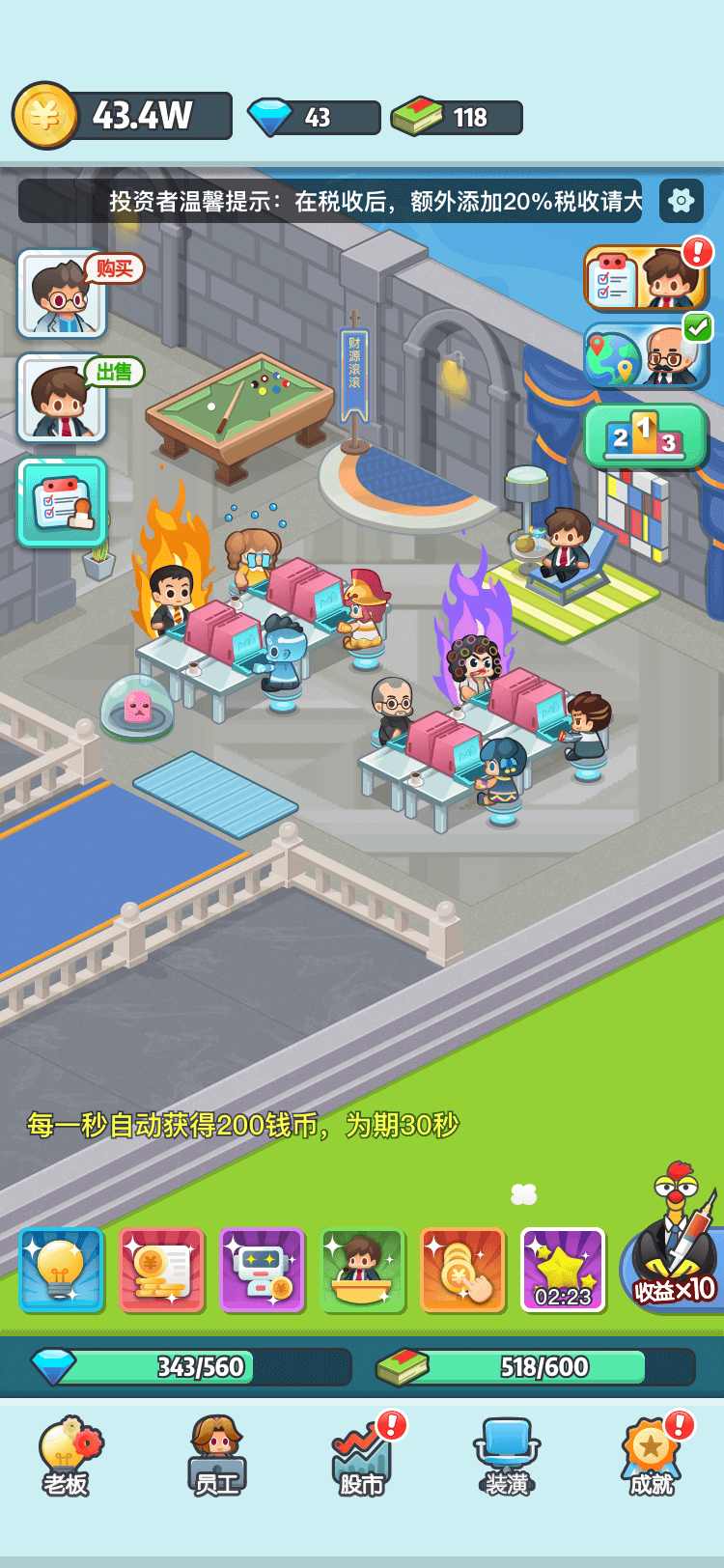Screen dimensions: 724x1568
Task: Open the money report icon with gold coins
Action: [x=162, y=1272]
